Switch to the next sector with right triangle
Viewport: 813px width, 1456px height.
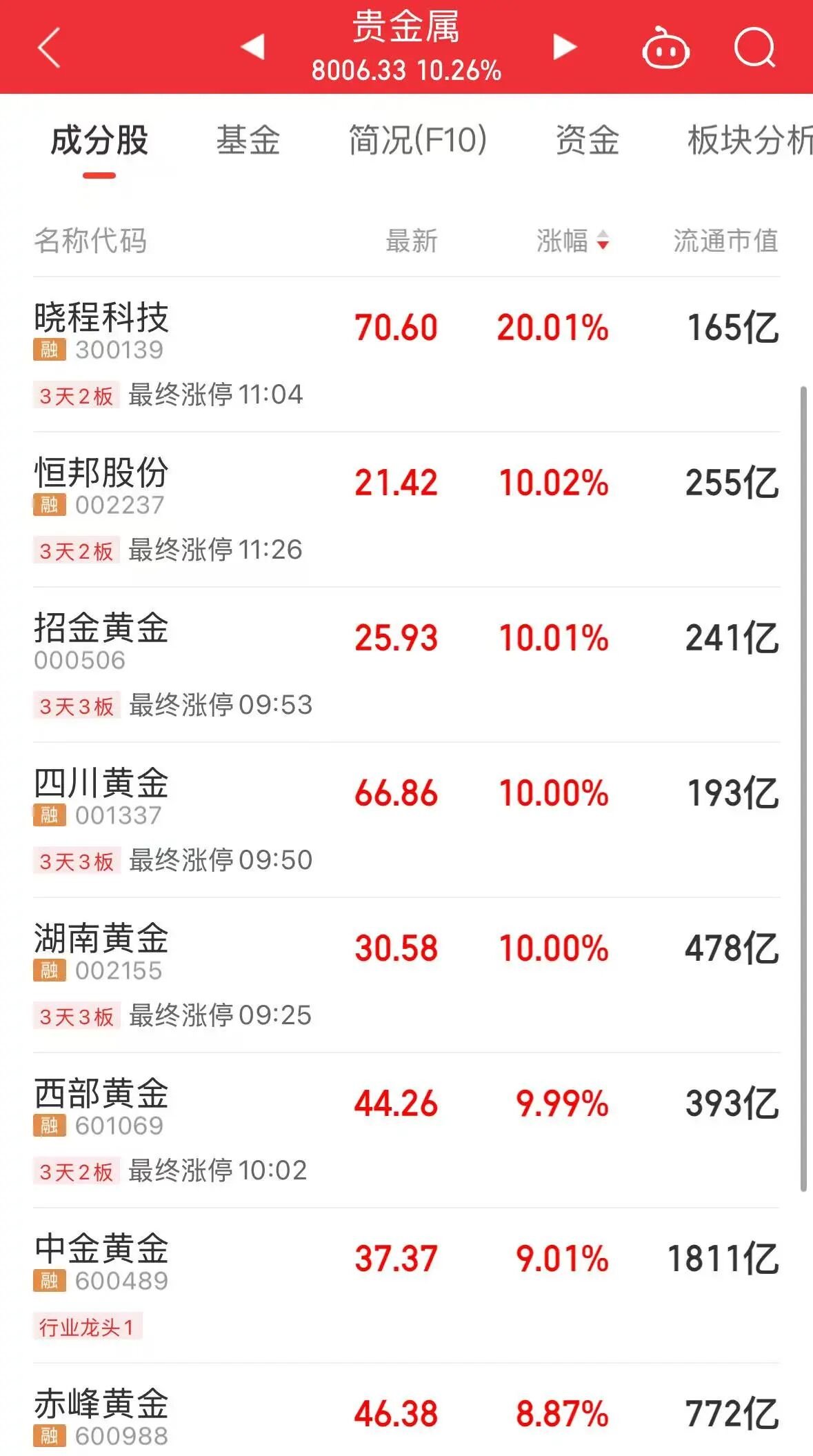tap(564, 47)
